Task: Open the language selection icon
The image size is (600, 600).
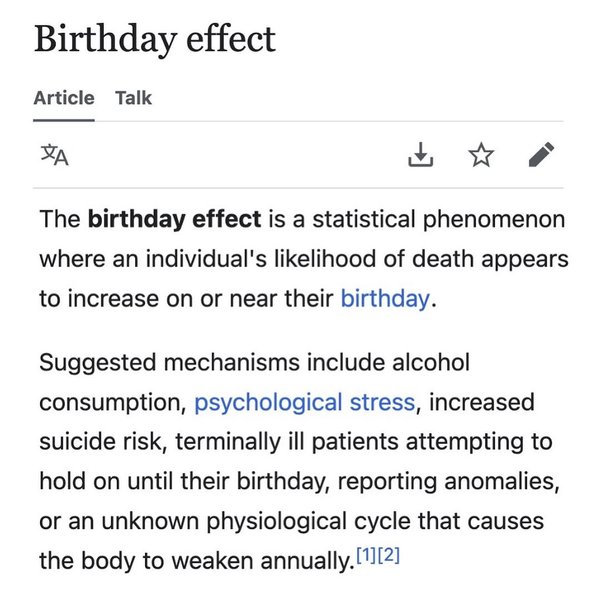Action: [x=54, y=155]
